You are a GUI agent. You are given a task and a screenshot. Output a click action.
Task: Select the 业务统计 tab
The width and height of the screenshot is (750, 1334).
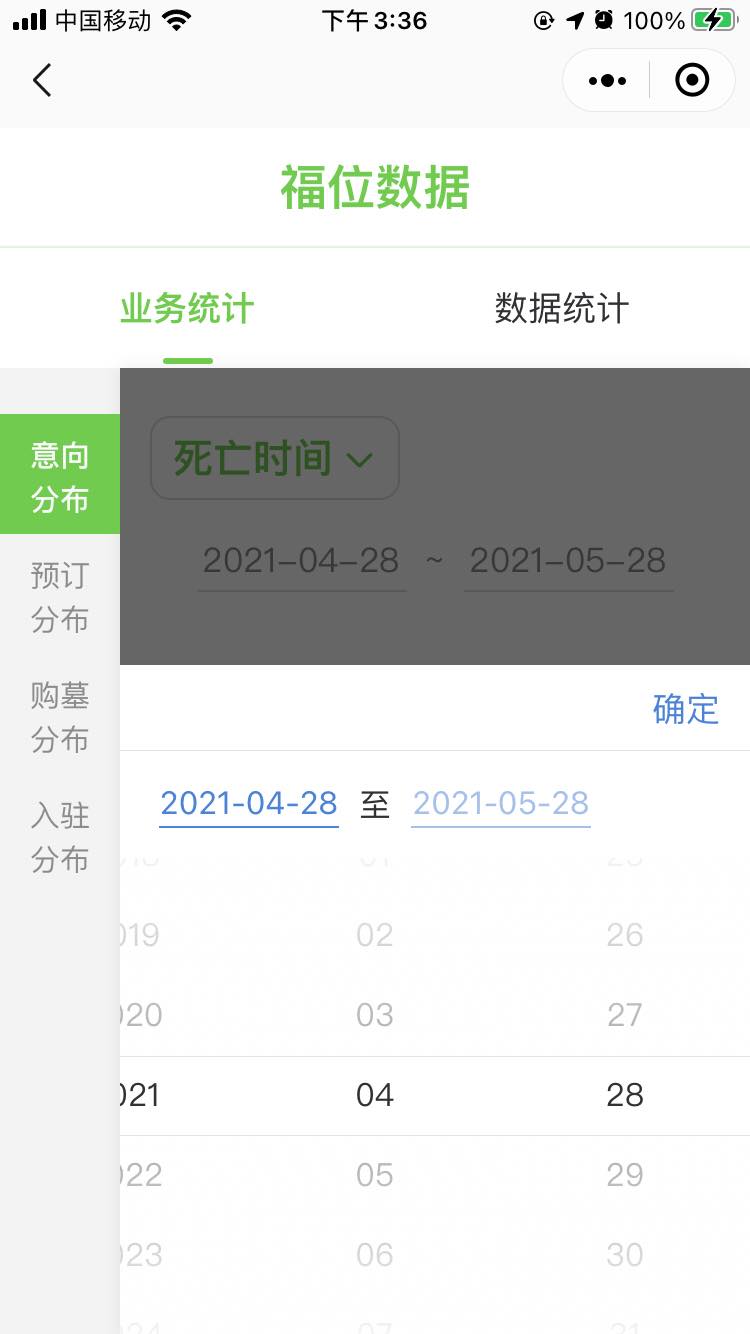click(x=187, y=308)
